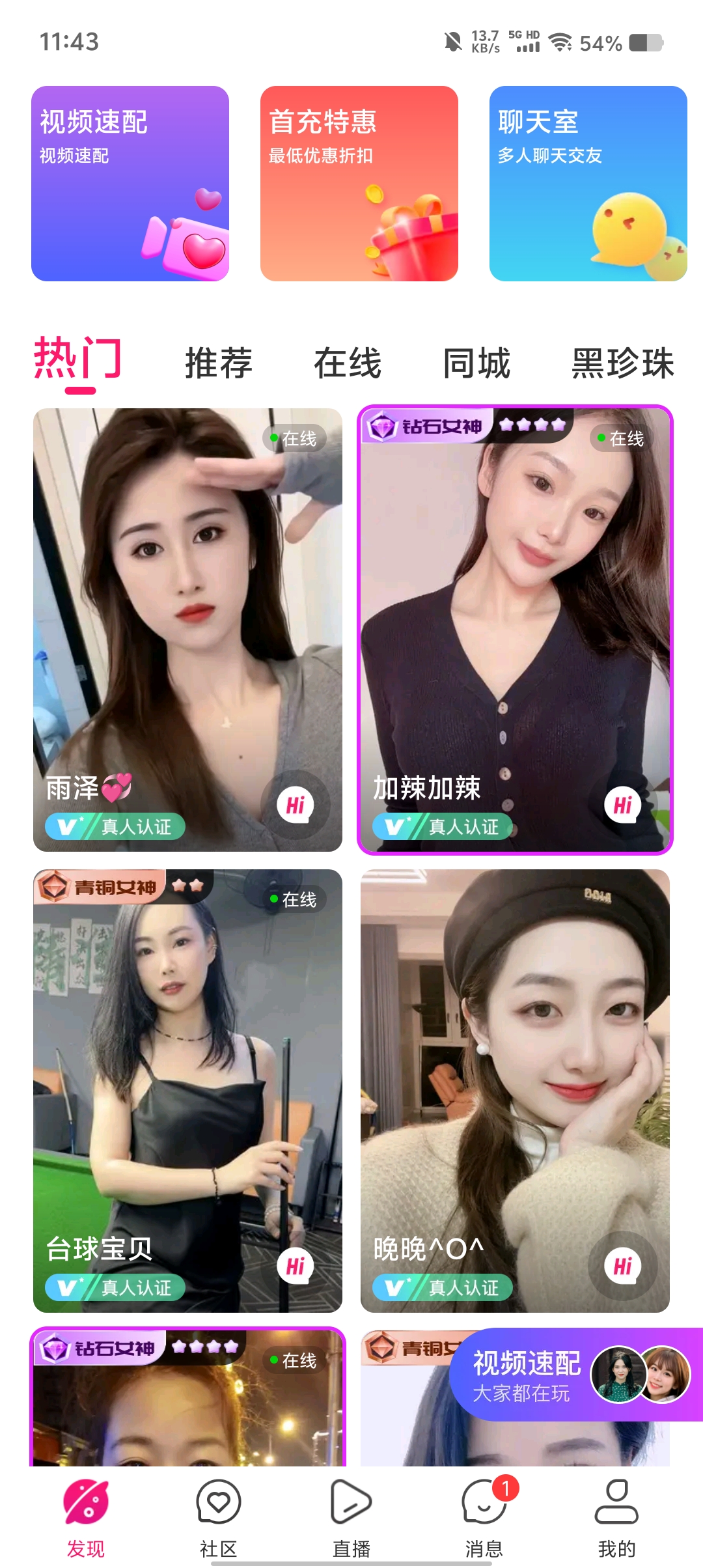Switch to the 在线 tab
The width and height of the screenshot is (703, 1568).
348,363
